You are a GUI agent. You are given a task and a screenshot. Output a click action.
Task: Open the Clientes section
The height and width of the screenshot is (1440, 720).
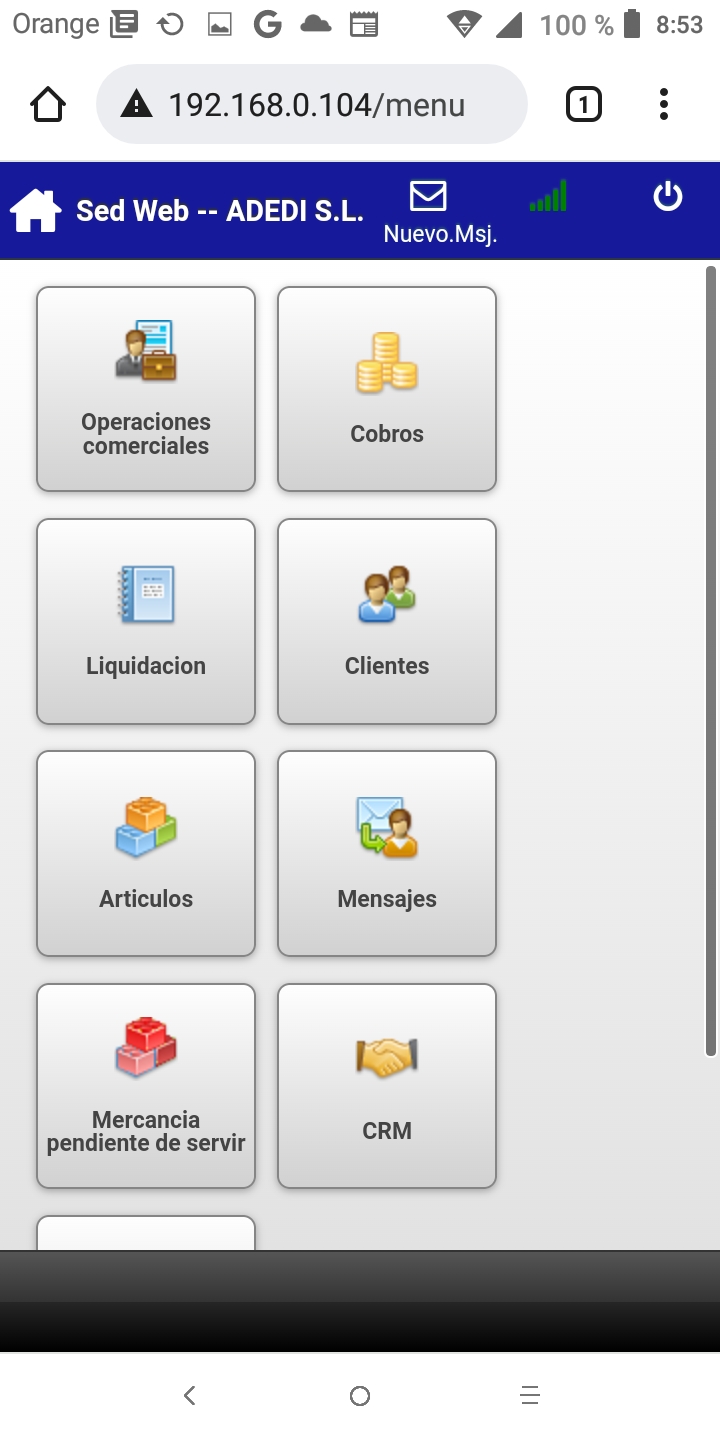[387, 621]
